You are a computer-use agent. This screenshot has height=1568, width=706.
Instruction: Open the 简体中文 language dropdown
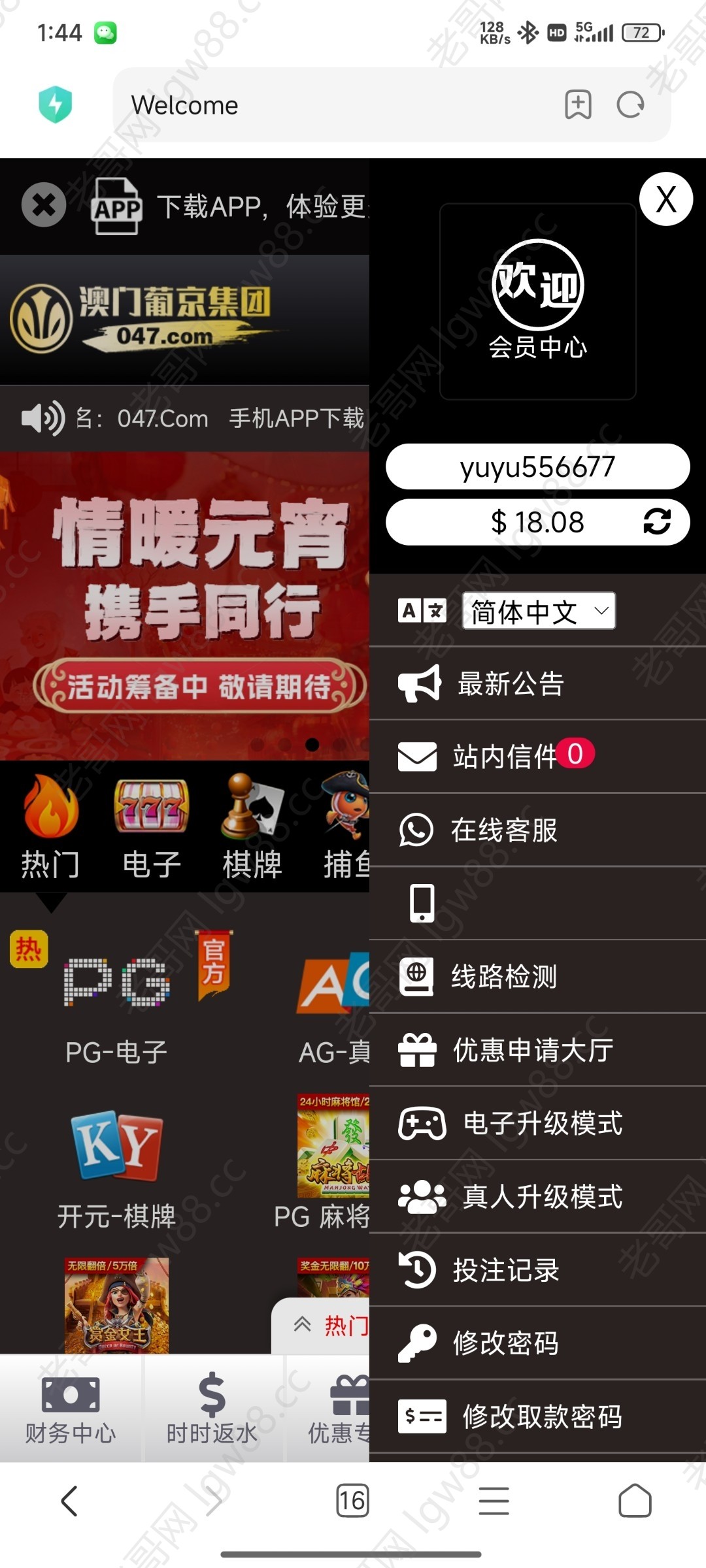(x=539, y=612)
